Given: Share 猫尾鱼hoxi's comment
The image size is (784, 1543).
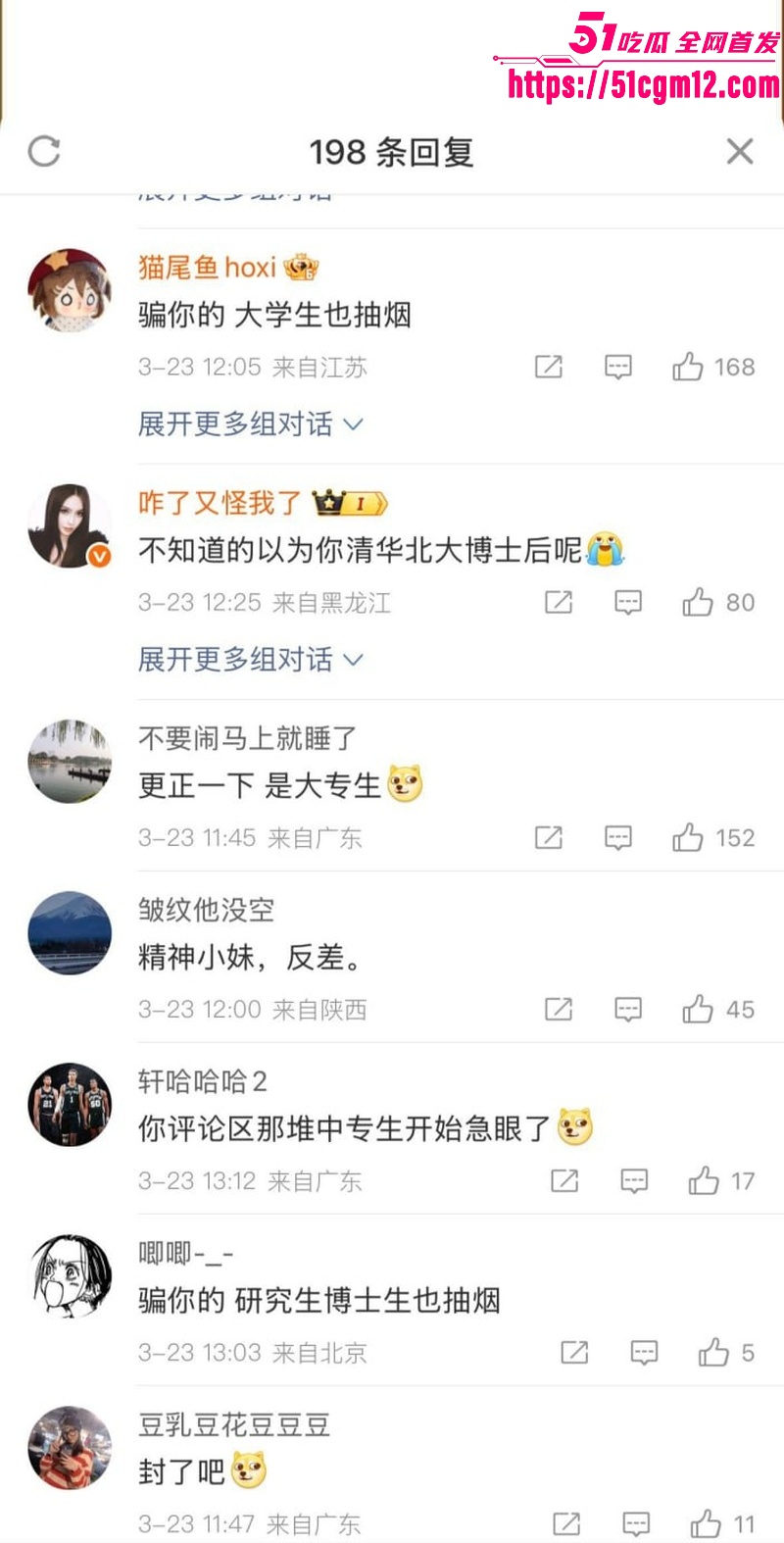Looking at the screenshot, I should pos(549,367).
